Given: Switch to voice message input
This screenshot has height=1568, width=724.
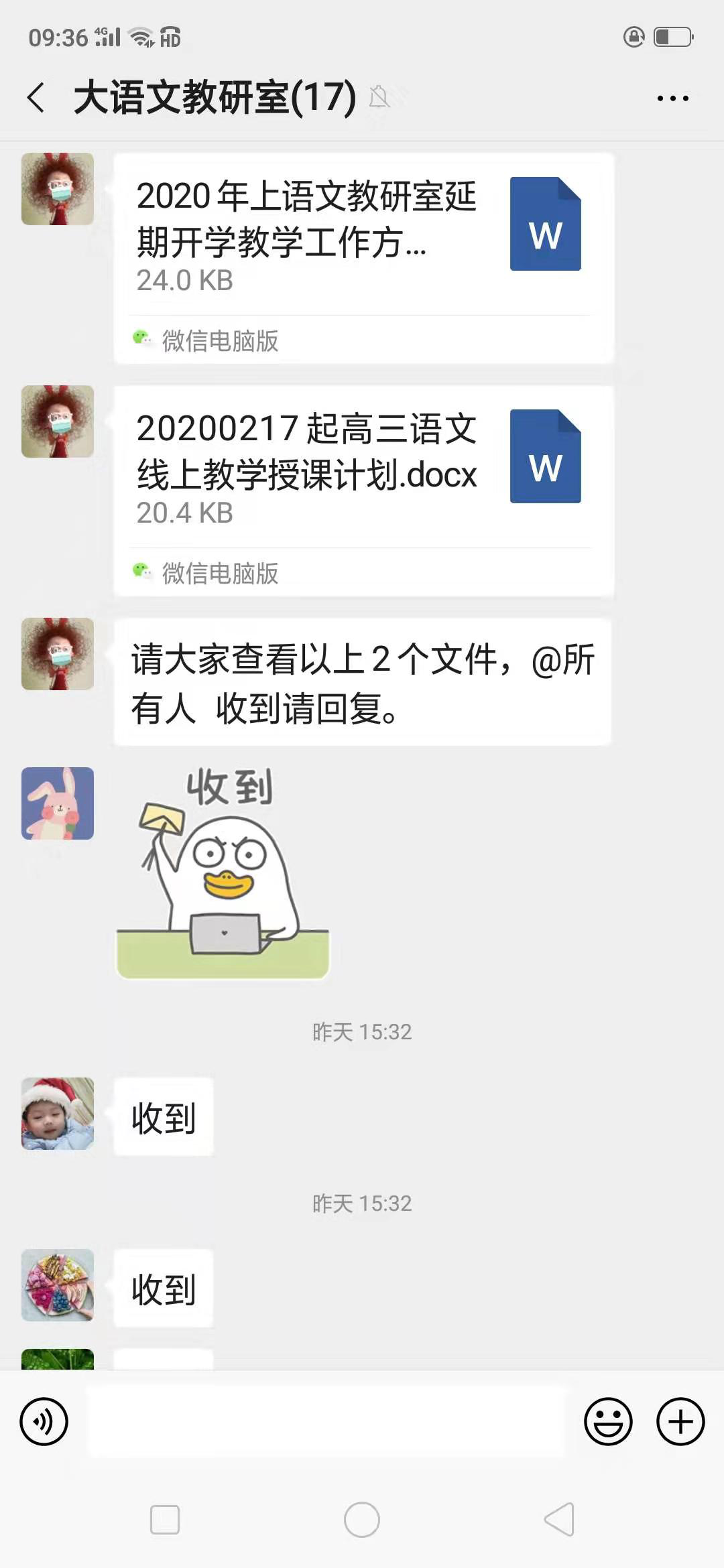Looking at the screenshot, I should pos(44,1421).
